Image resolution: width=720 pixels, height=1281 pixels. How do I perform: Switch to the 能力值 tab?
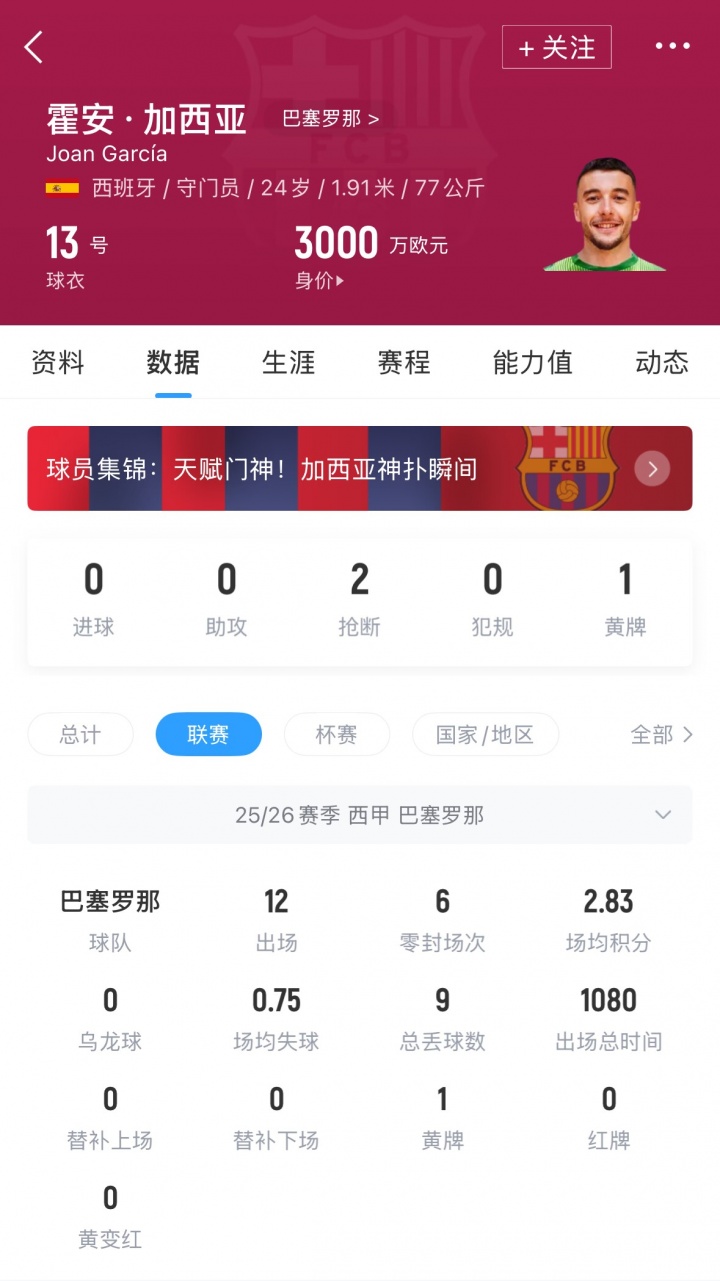[x=532, y=362]
